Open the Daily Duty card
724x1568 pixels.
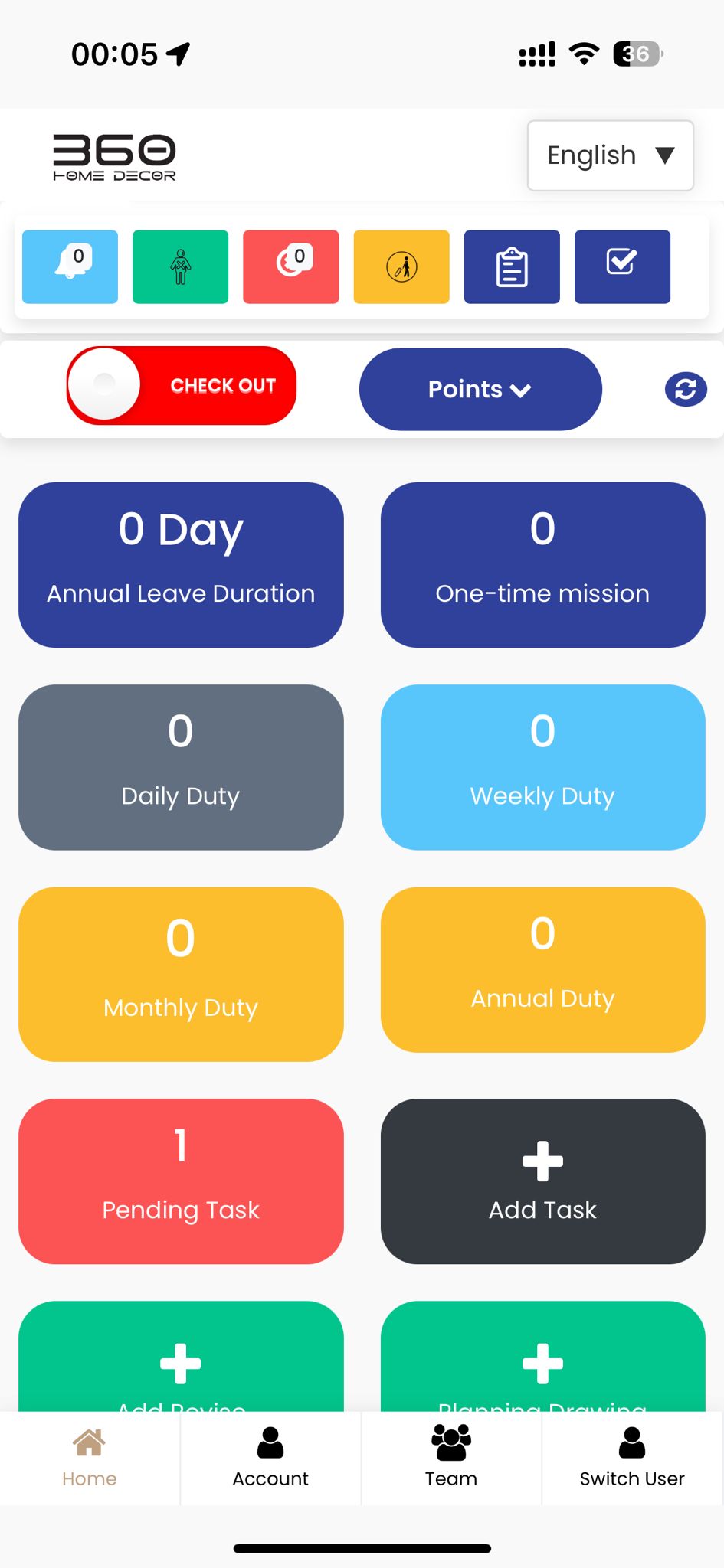(x=181, y=766)
